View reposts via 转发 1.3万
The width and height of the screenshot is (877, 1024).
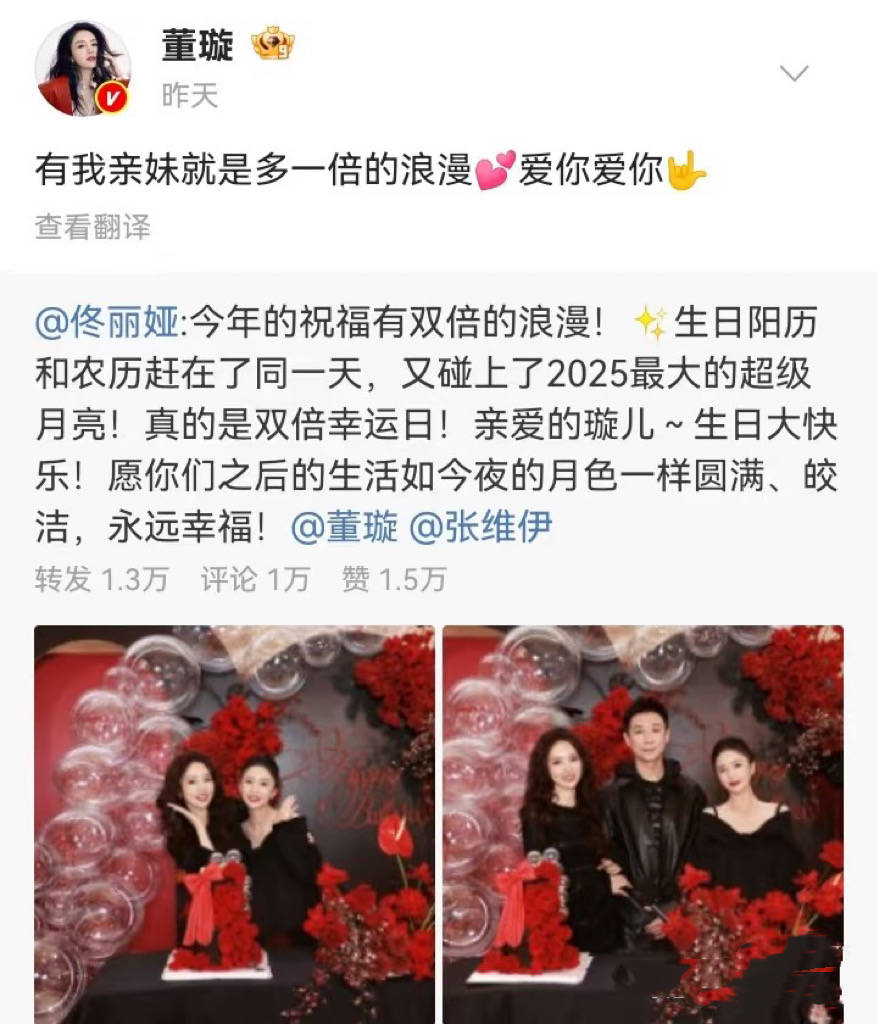click(101, 579)
